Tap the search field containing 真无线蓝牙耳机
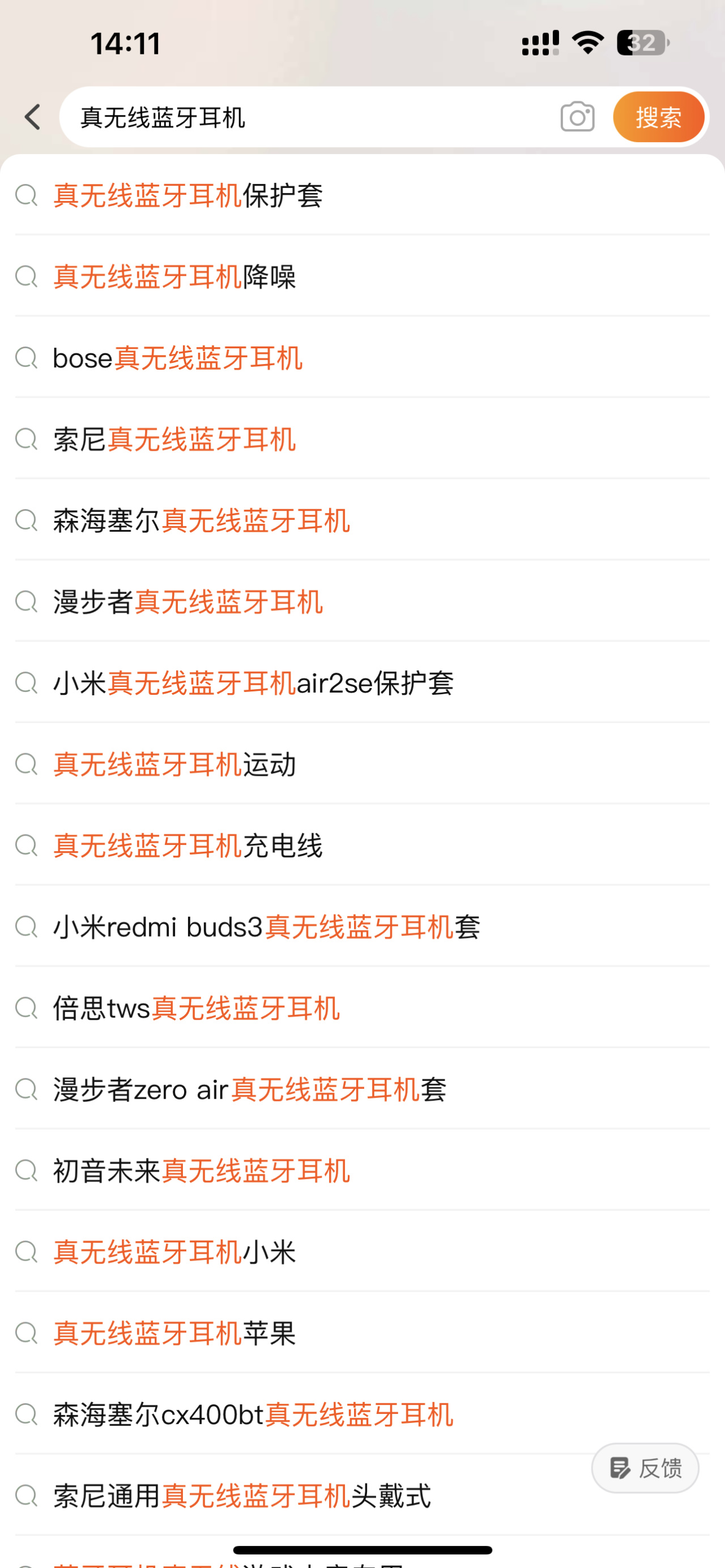 [x=304, y=117]
